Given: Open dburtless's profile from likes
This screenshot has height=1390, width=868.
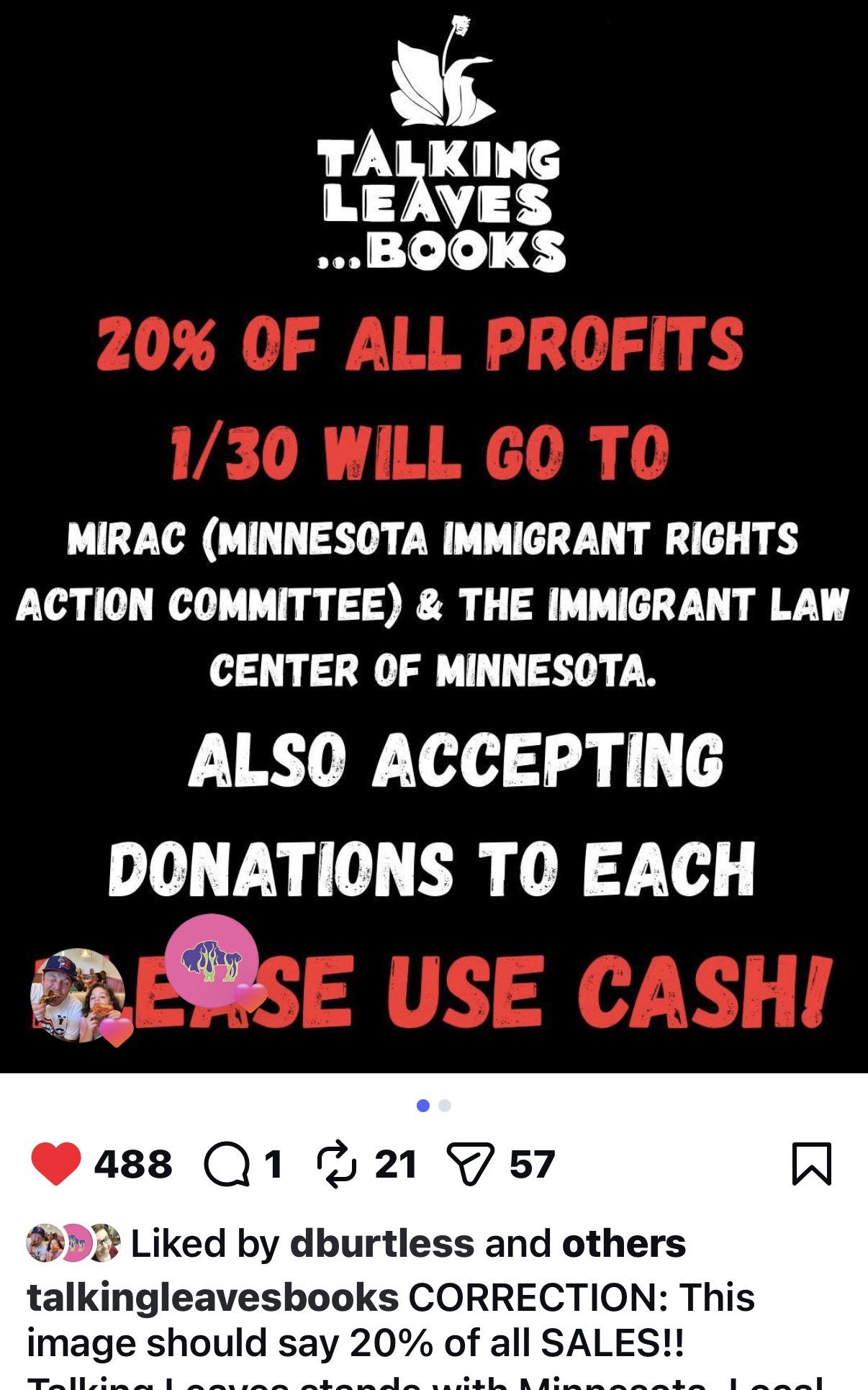Looking at the screenshot, I should [381, 1243].
